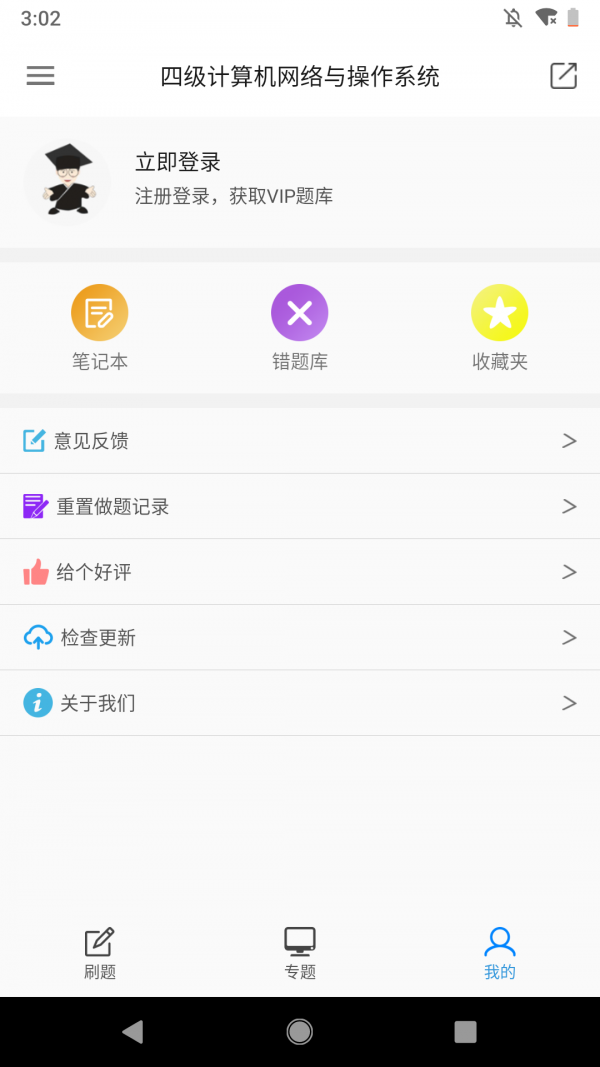Tap 给个好评 to rate the app

(x=300, y=572)
